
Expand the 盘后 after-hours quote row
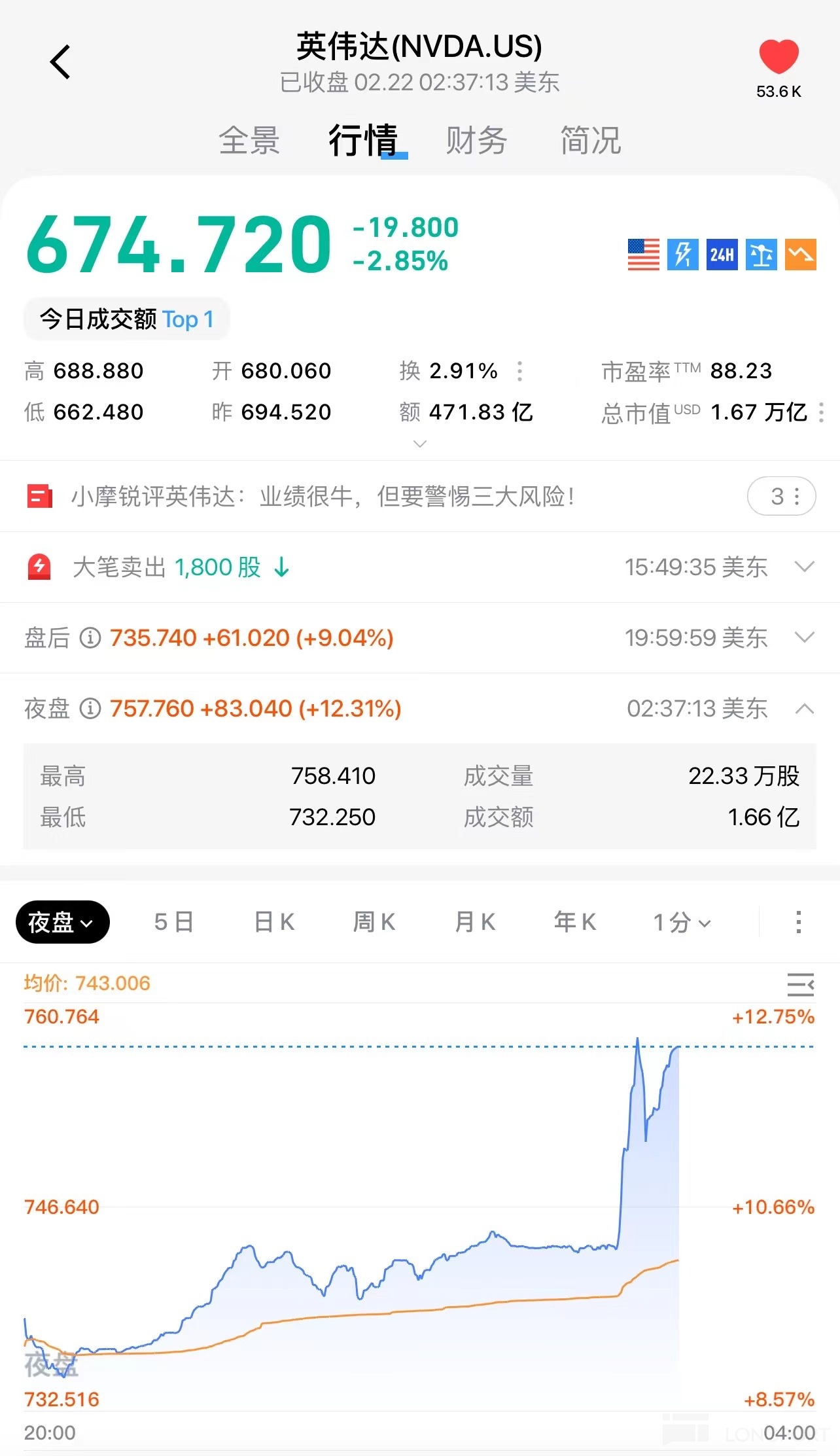point(804,637)
